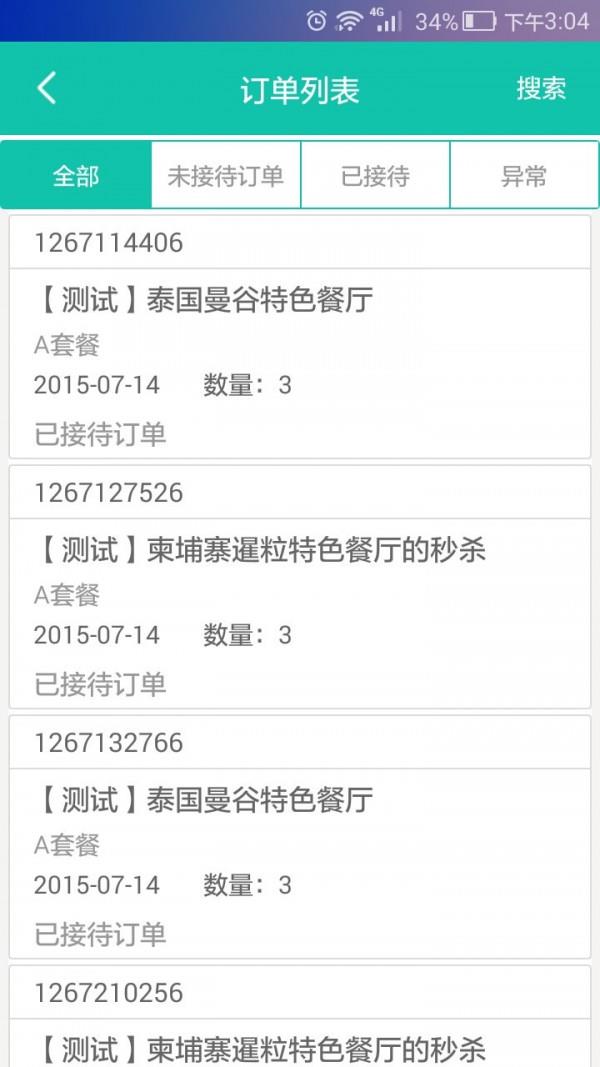600x1067 pixels.
Task: Switch to the 未接待订单 tab
Action: pos(226,175)
